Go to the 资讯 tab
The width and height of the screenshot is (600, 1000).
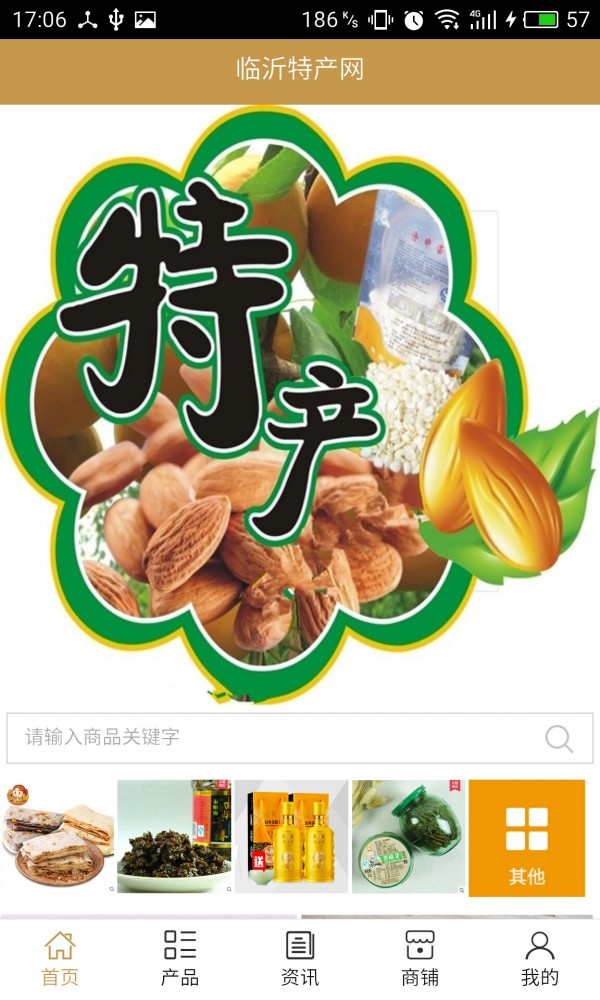(300, 957)
